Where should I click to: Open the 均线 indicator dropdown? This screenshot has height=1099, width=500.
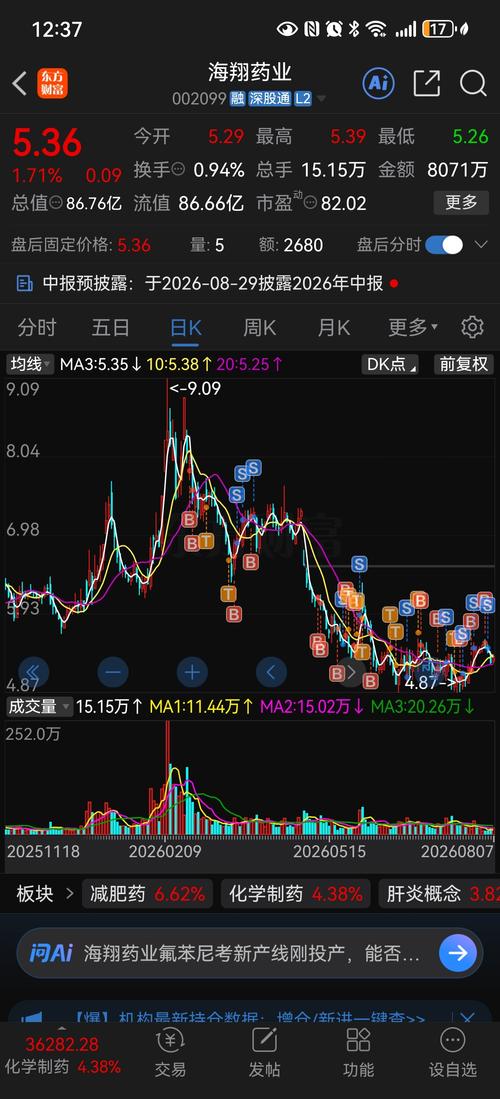coord(30,364)
